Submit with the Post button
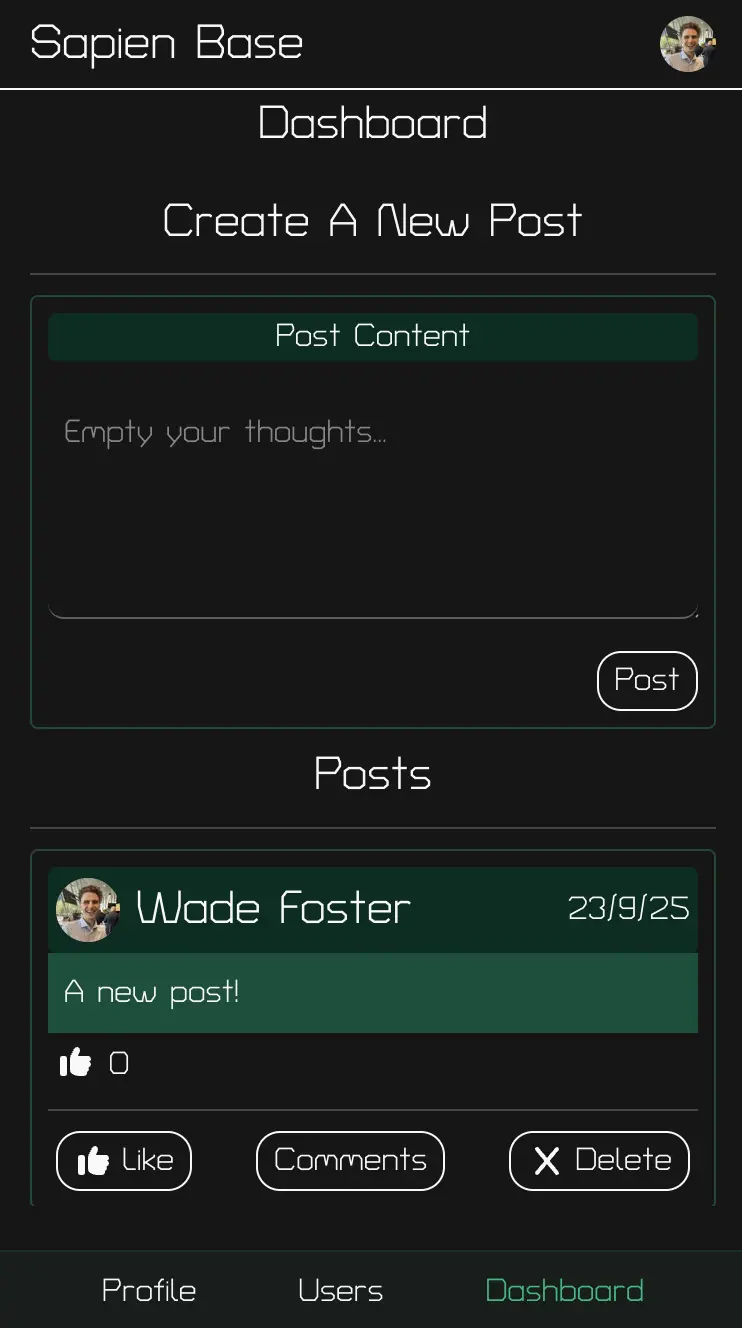Viewport: 742px width, 1328px height. pos(646,681)
